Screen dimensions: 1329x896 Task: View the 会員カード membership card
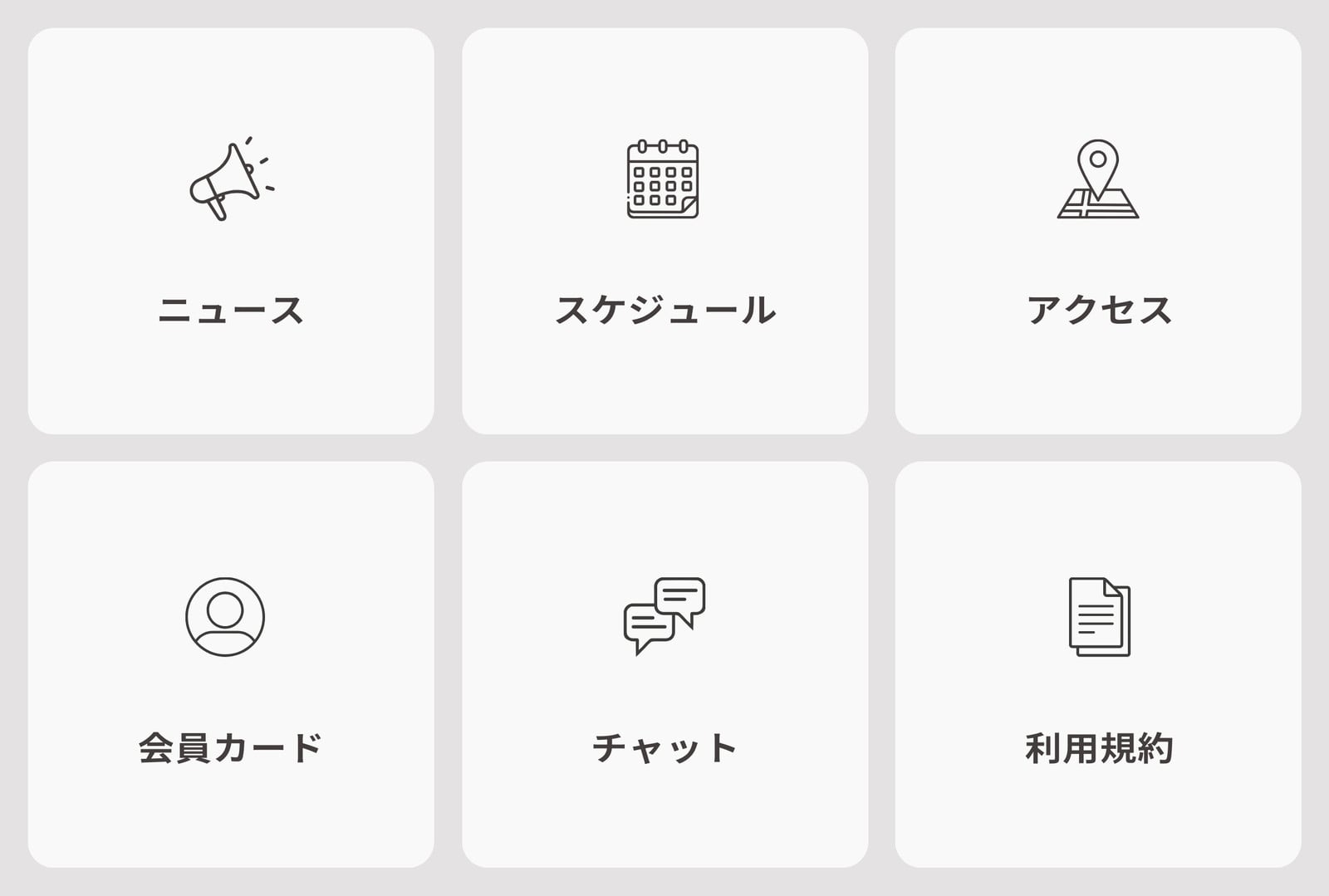[231, 664]
